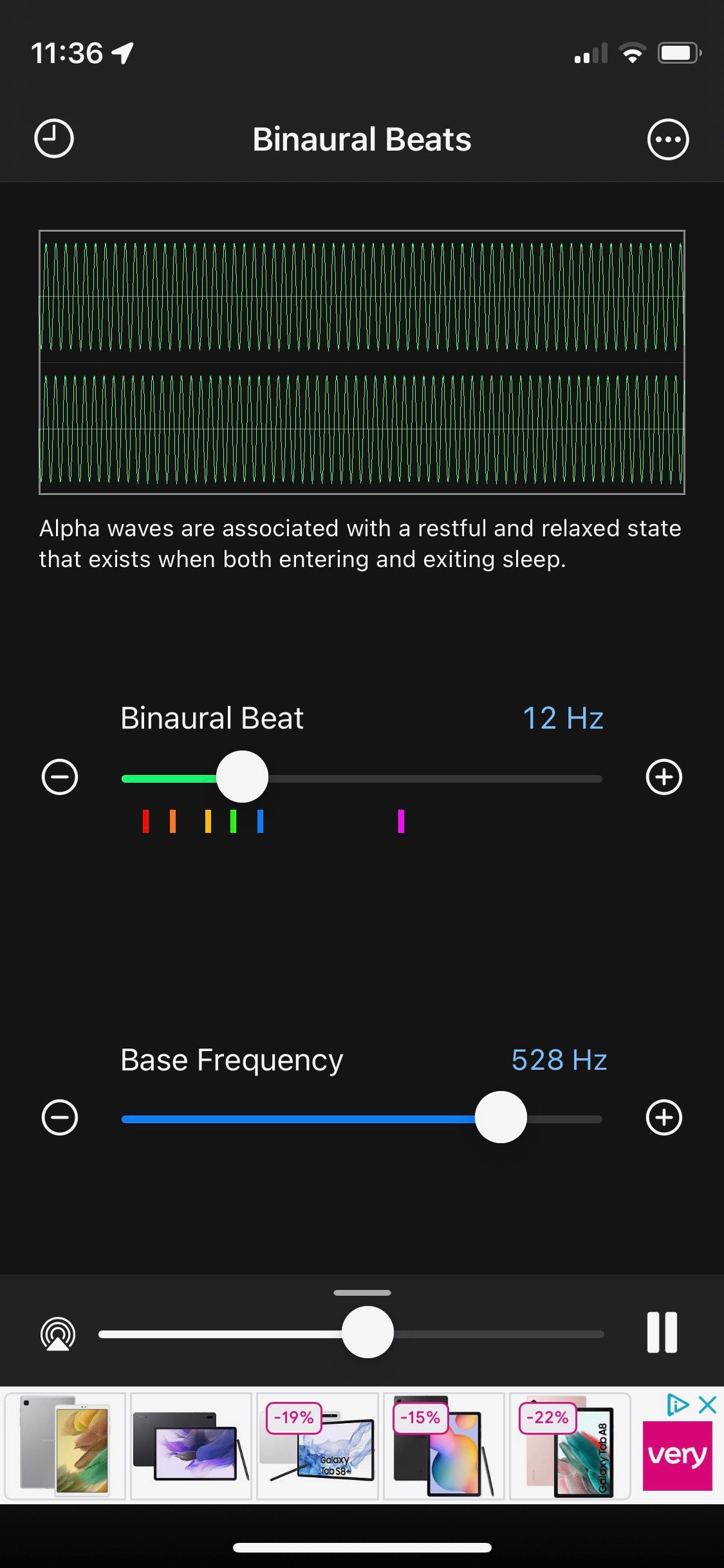Move the Binaural Beat slider knob
Viewport: 724px width, 1568px height.
pos(242,777)
